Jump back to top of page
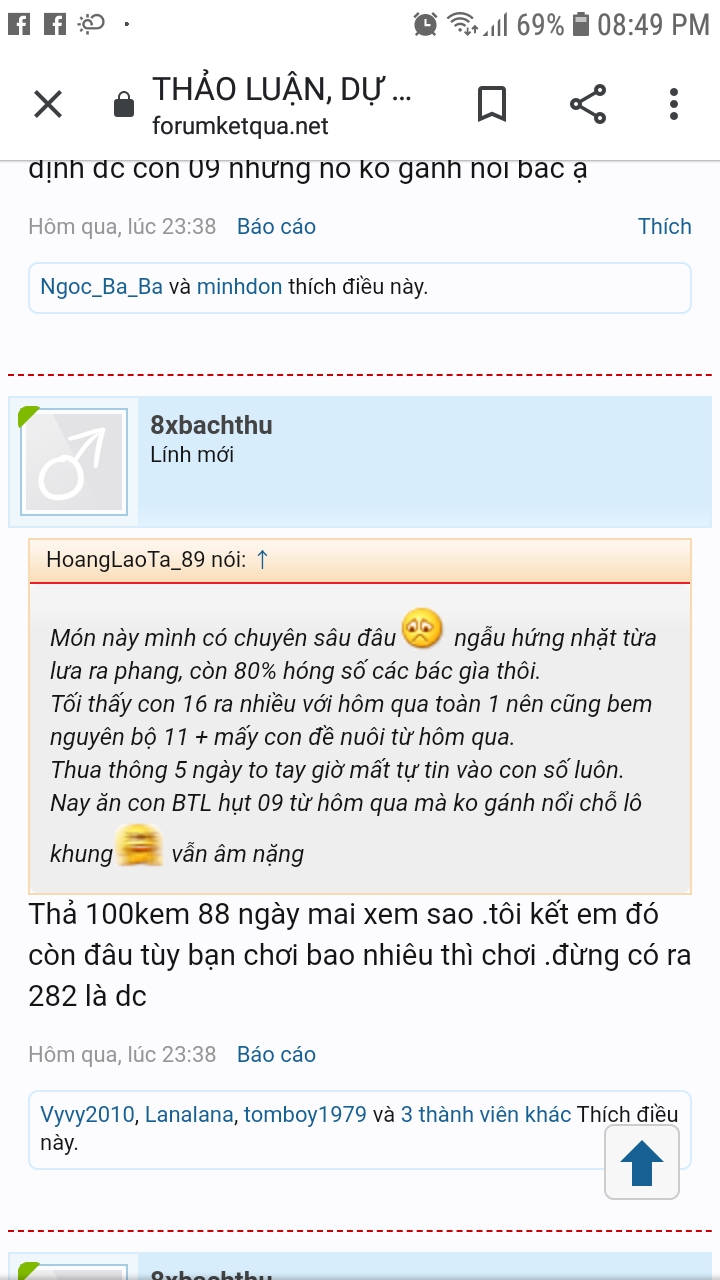Image resolution: width=720 pixels, height=1280 pixels. 642,1163
